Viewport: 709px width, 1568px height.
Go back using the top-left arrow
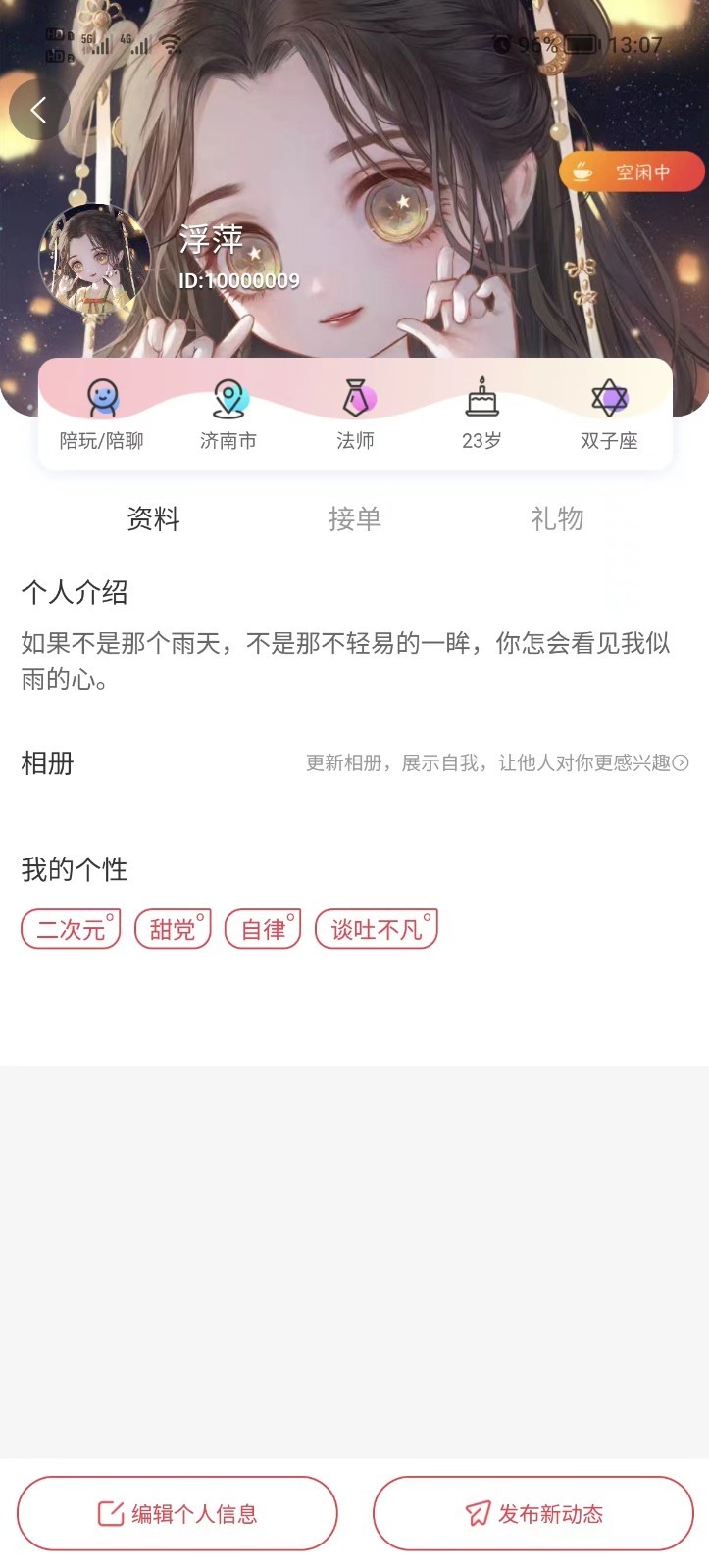coord(39,110)
